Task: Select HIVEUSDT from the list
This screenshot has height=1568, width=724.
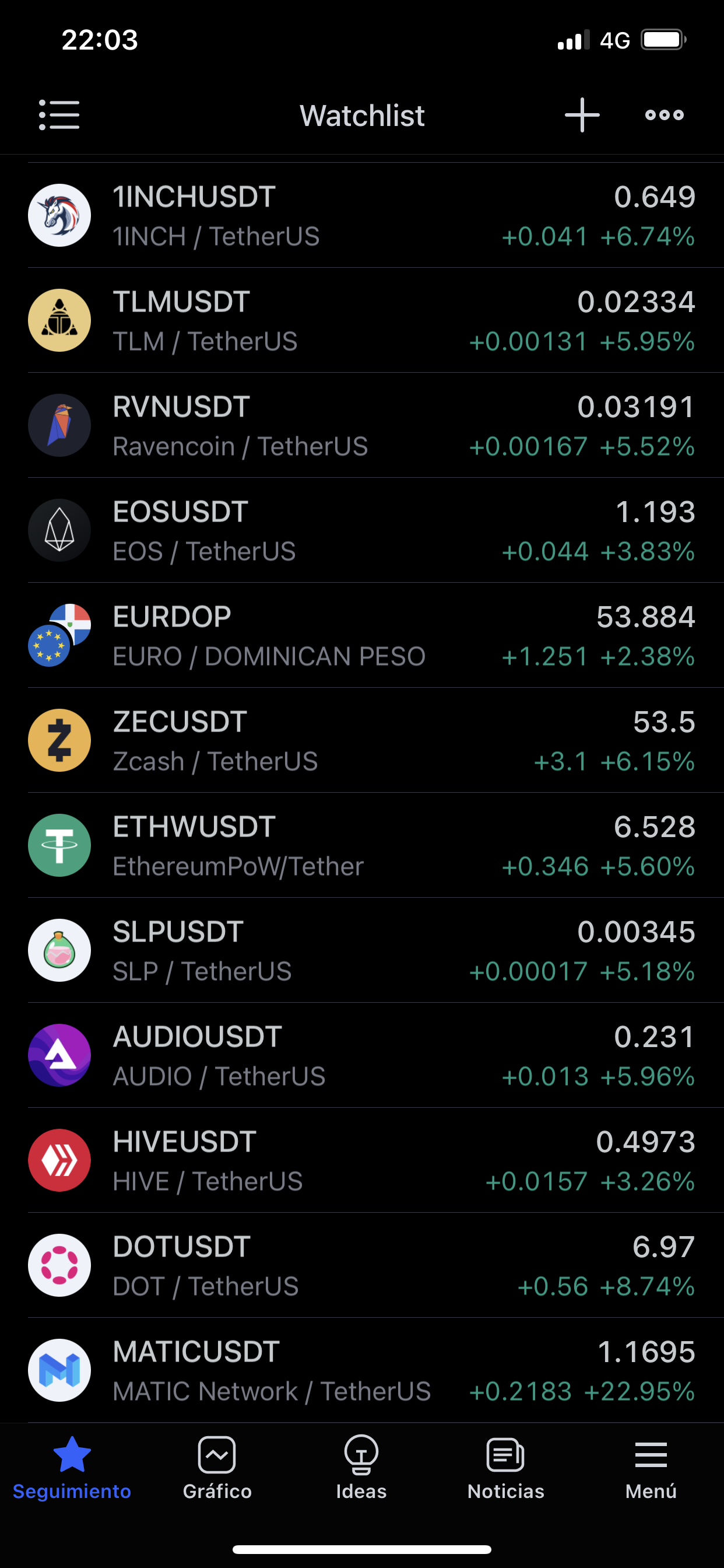Action: click(362, 1160)
